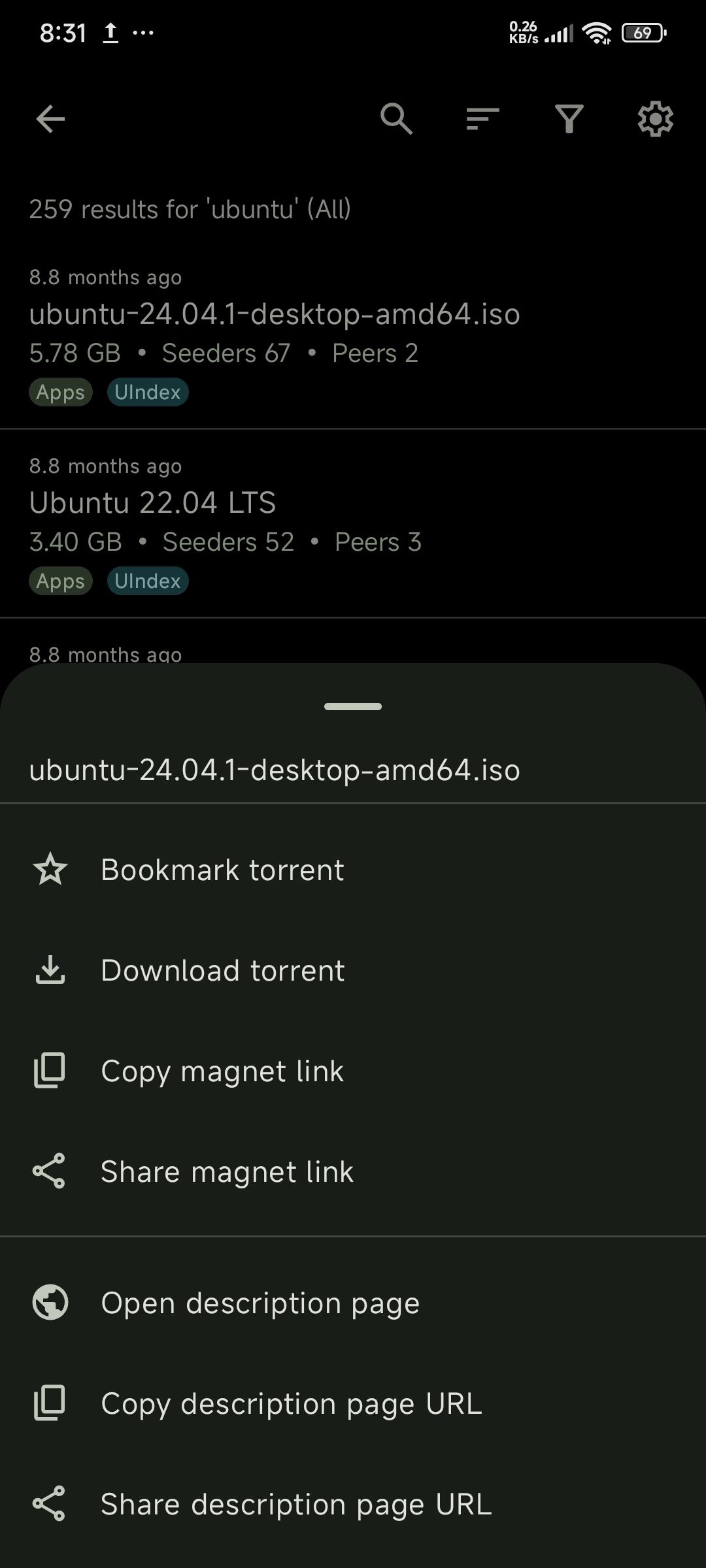Open description page
This screenshot has height=1568, width=706.
click(x=260, y=1303)
